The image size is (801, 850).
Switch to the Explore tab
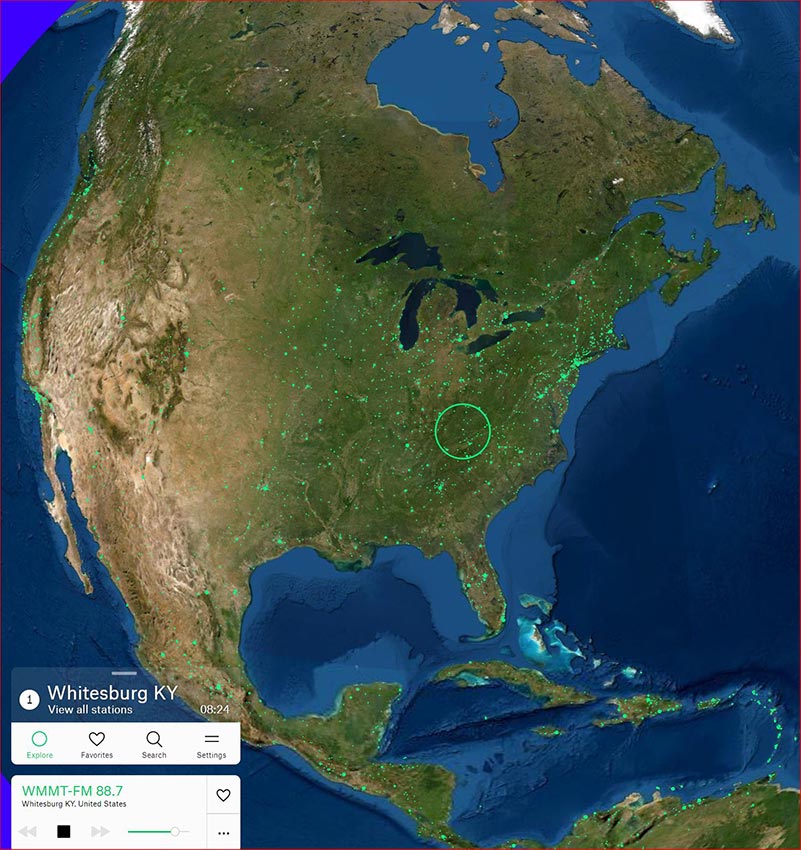(40, 745)
